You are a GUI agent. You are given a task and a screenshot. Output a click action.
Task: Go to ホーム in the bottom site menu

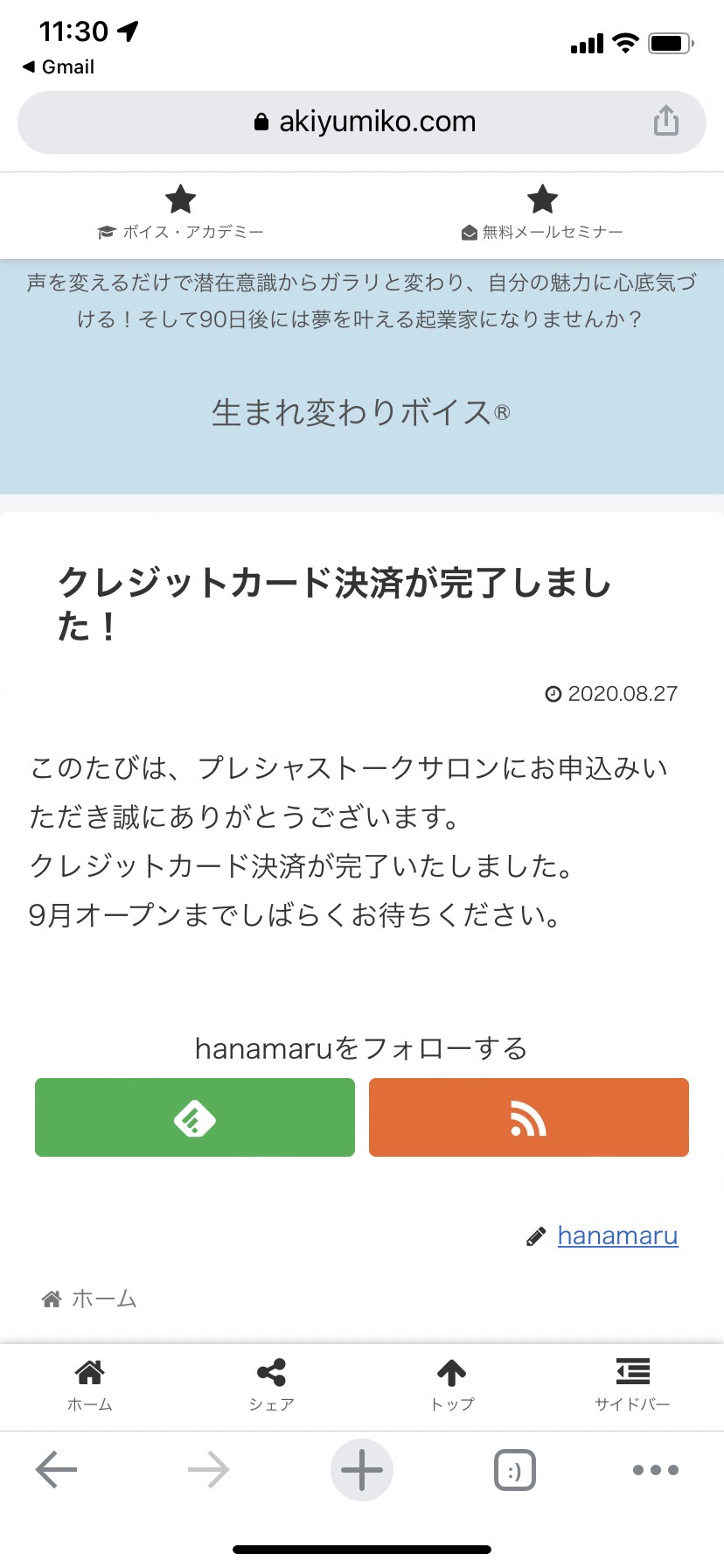(x=90, y=1385)
